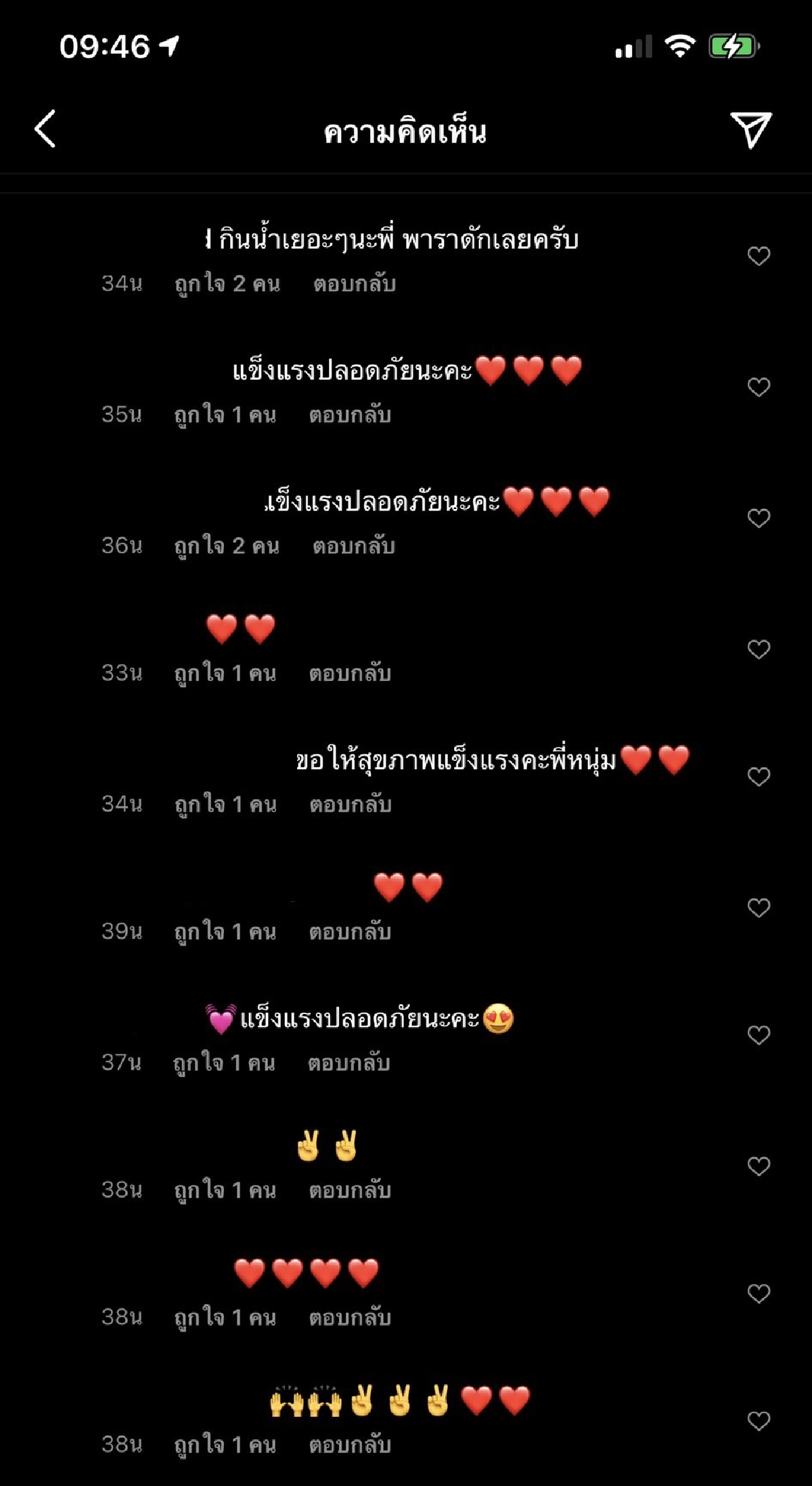The width and height of the screenshot is (812, 1486).
Task: Like the comment about drinking lots of water
Action: (758, 256)
